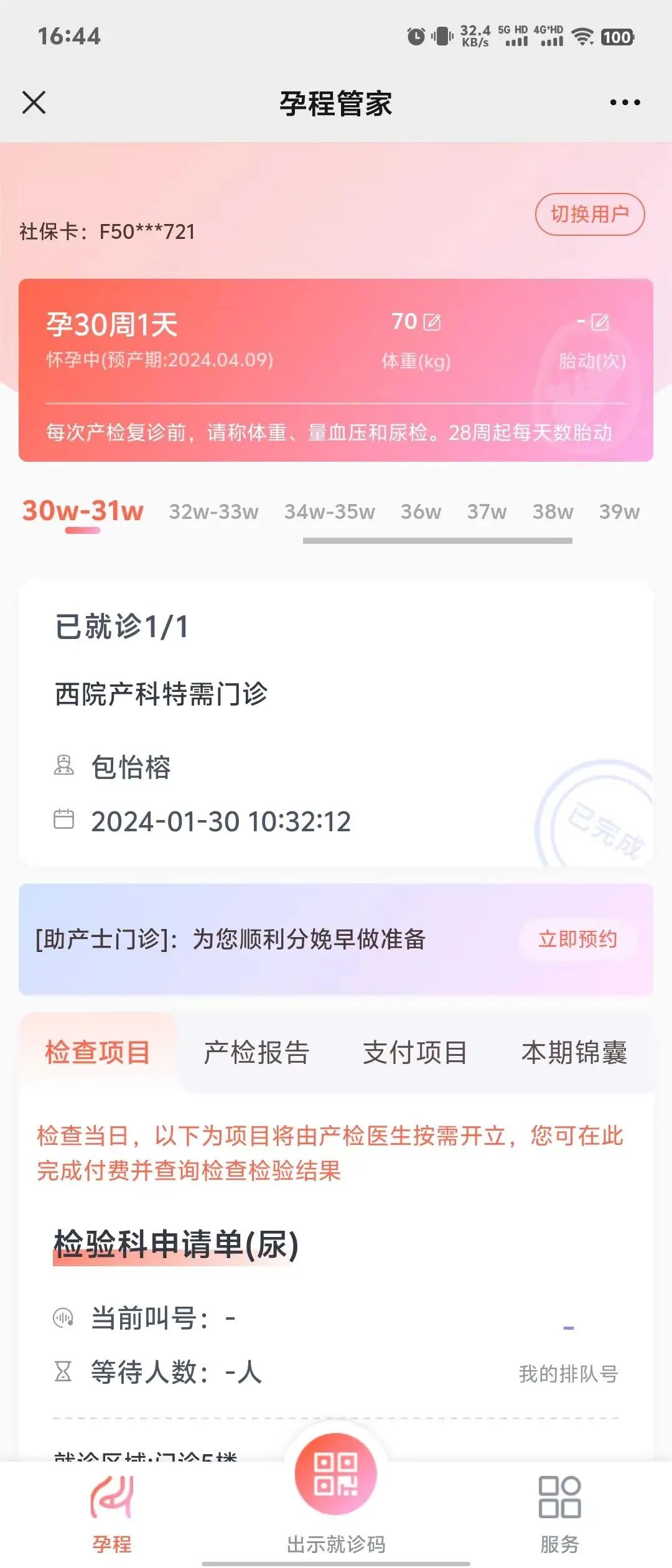
Task: Switch to the 37w tab
Action: point(487,511)
